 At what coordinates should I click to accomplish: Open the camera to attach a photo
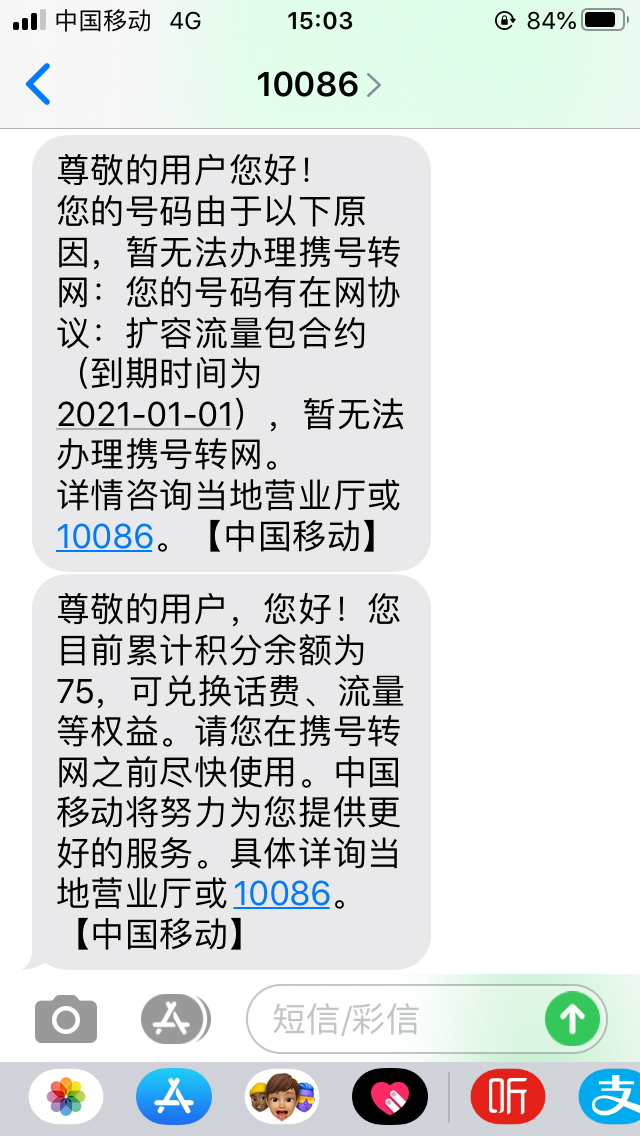(66, 1019)
